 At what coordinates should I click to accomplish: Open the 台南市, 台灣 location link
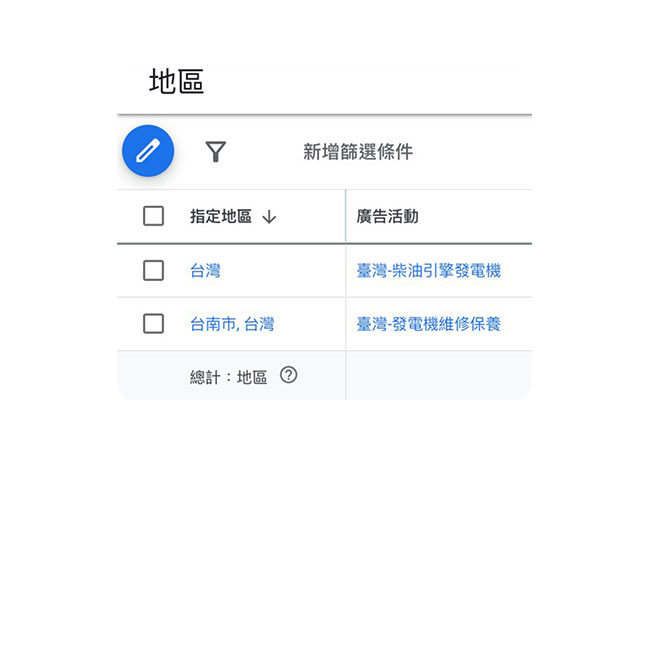click(232, 324)
